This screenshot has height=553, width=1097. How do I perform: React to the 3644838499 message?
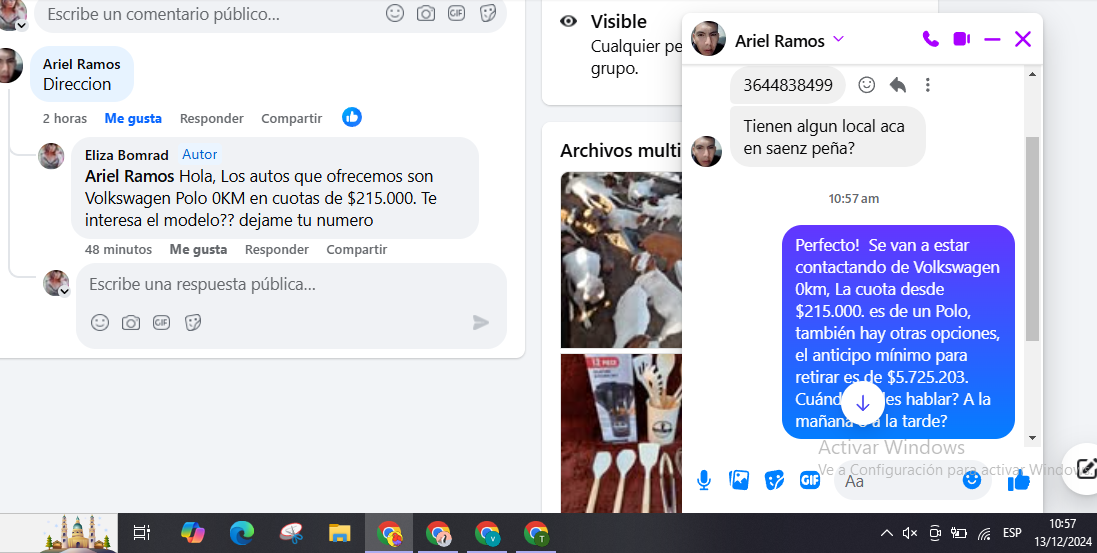pyautogui.click(x=867, y=85)
